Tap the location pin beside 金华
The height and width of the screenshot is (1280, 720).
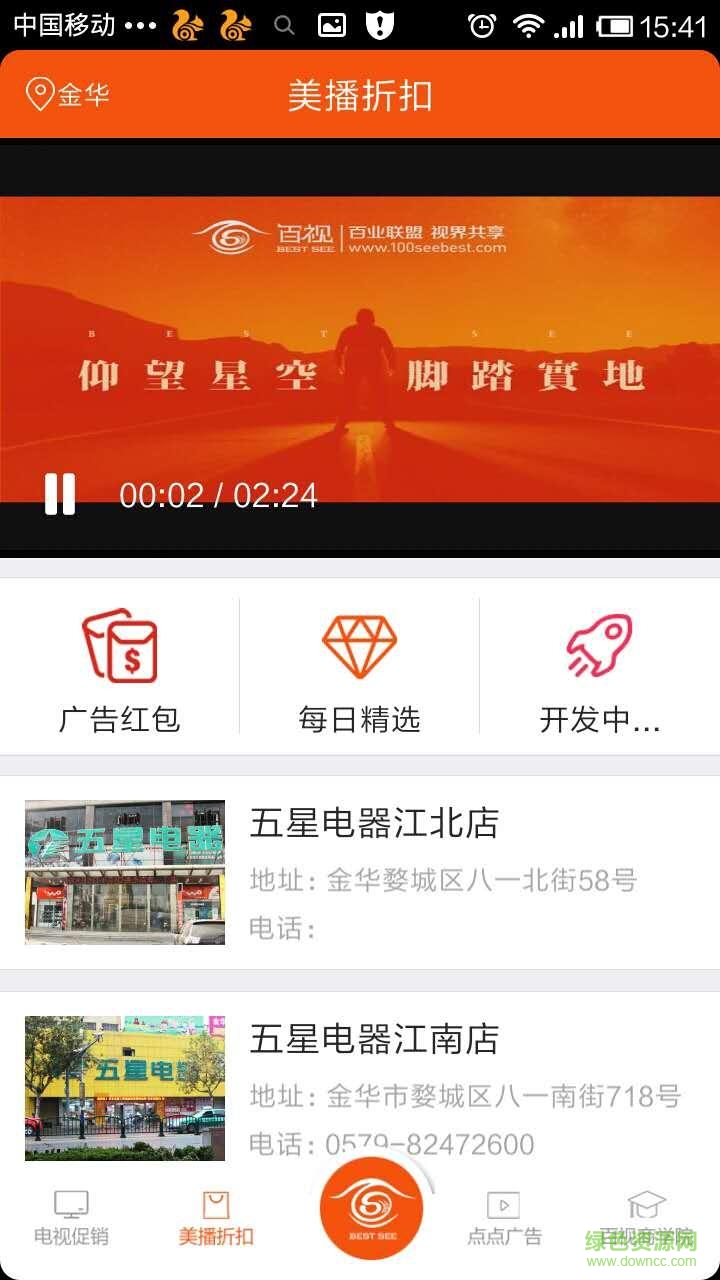click(40, 93)
